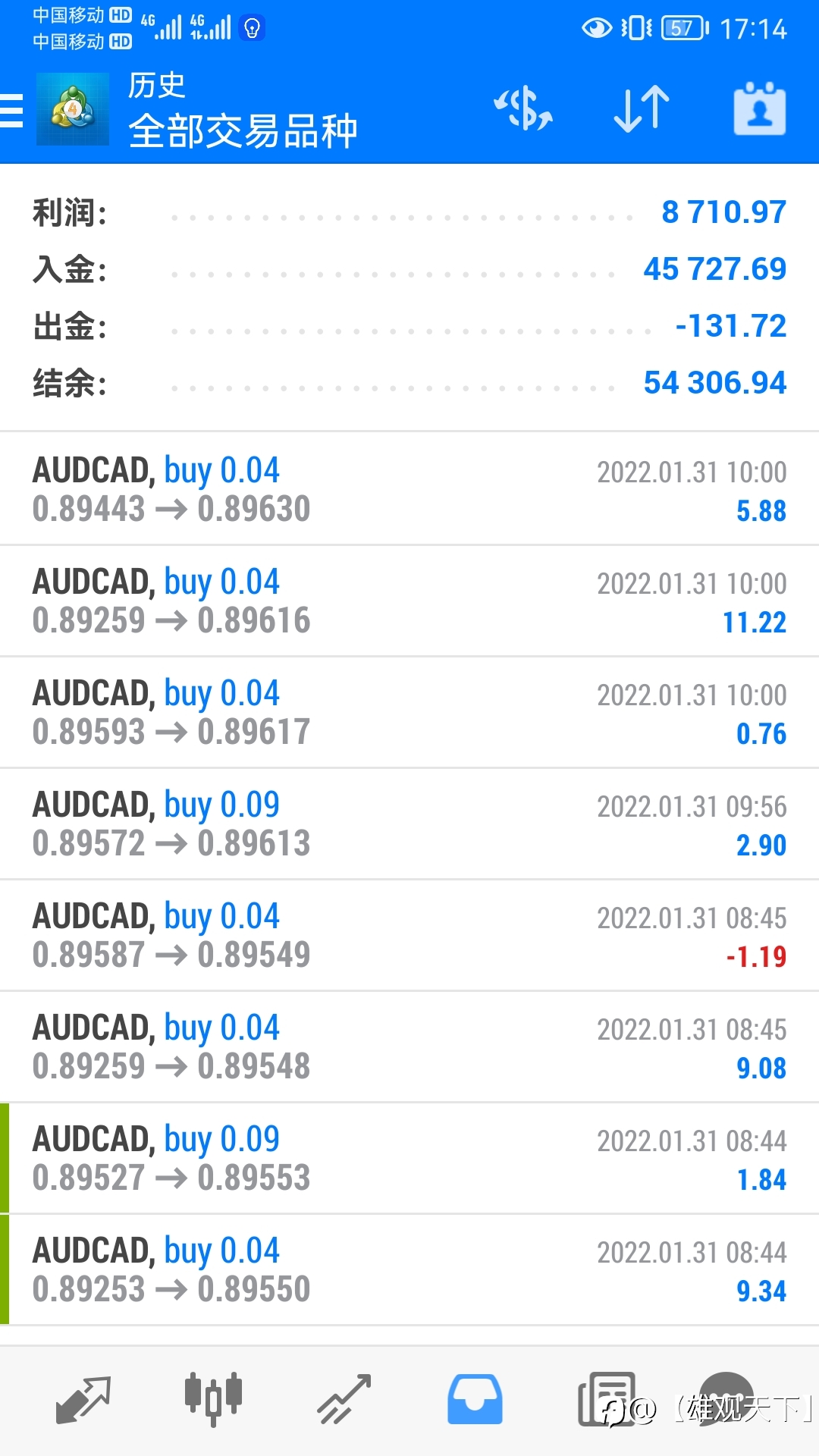Tap the currency symbol filter icon

point(523,109)
